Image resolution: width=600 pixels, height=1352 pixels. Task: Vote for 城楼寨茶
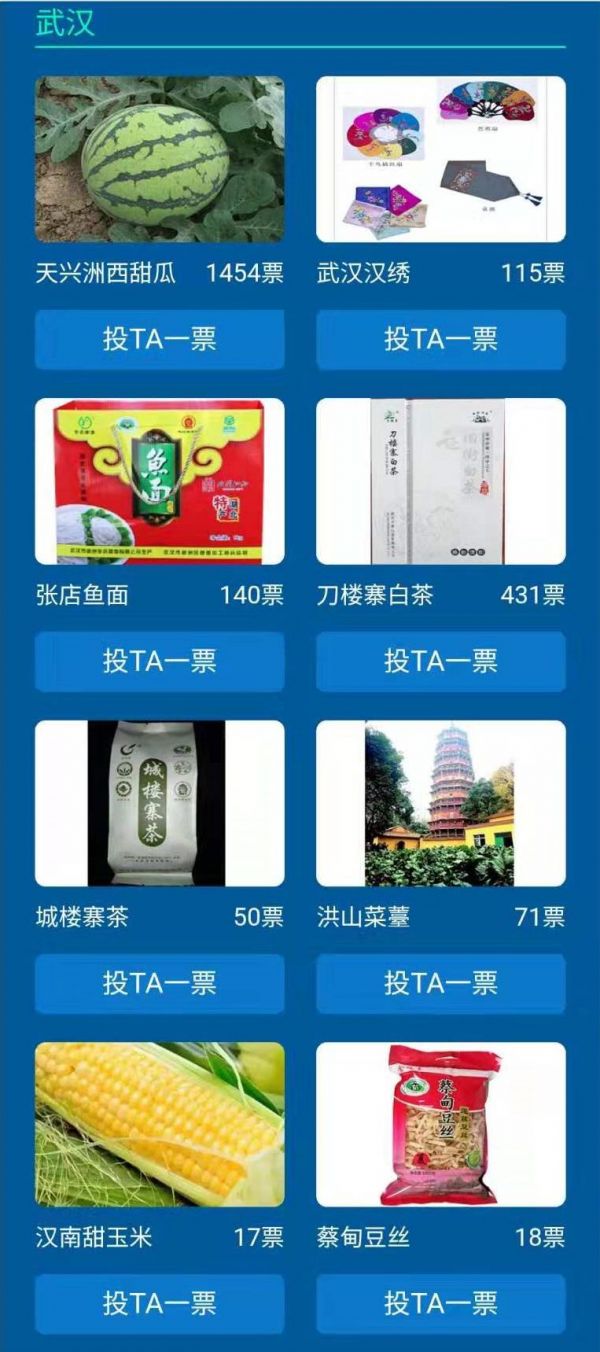point(159,983)
